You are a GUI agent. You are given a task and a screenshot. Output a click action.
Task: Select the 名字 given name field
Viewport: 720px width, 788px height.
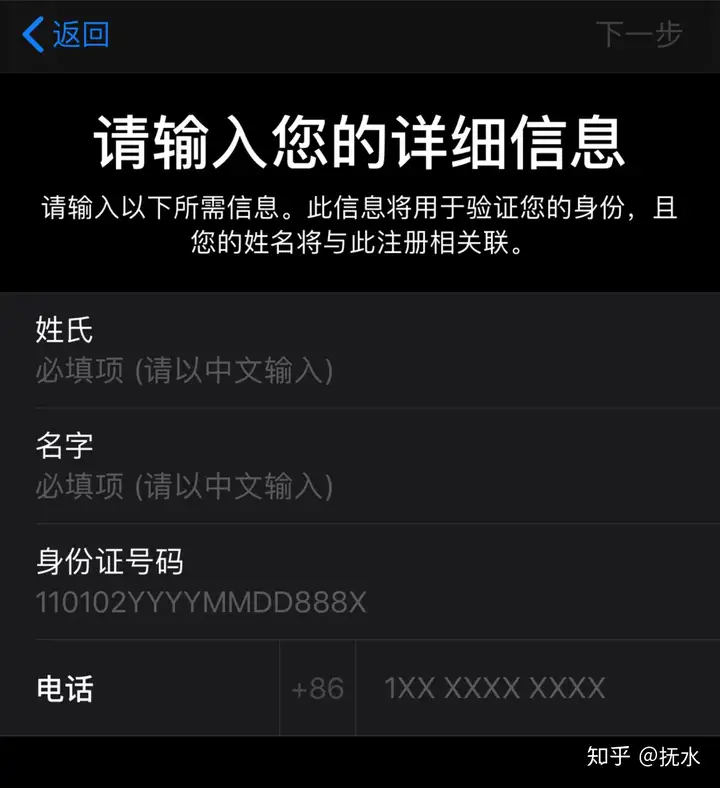tap(184, 487)
